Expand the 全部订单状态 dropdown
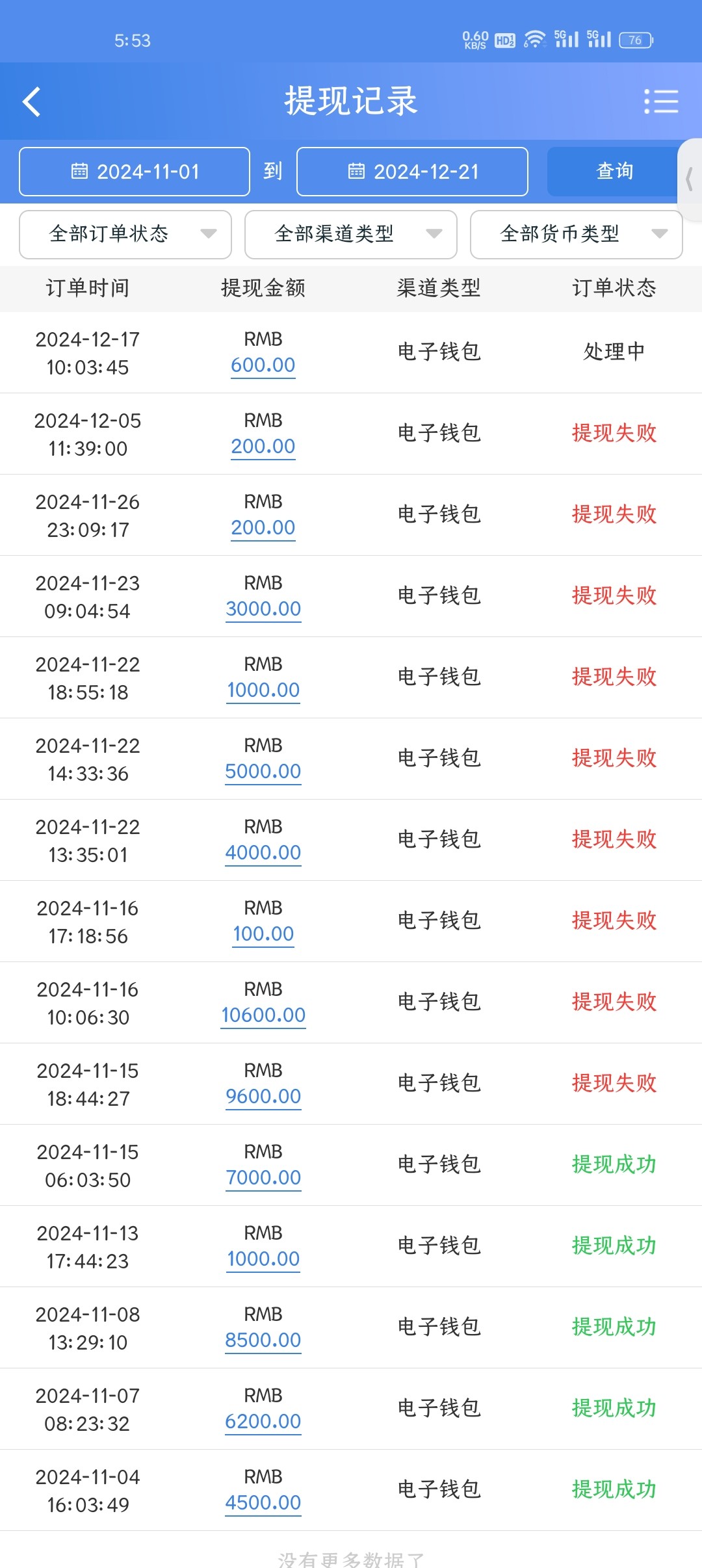Image resolution: width=702 pixels, height=1568 pixels. coord(125,234)
